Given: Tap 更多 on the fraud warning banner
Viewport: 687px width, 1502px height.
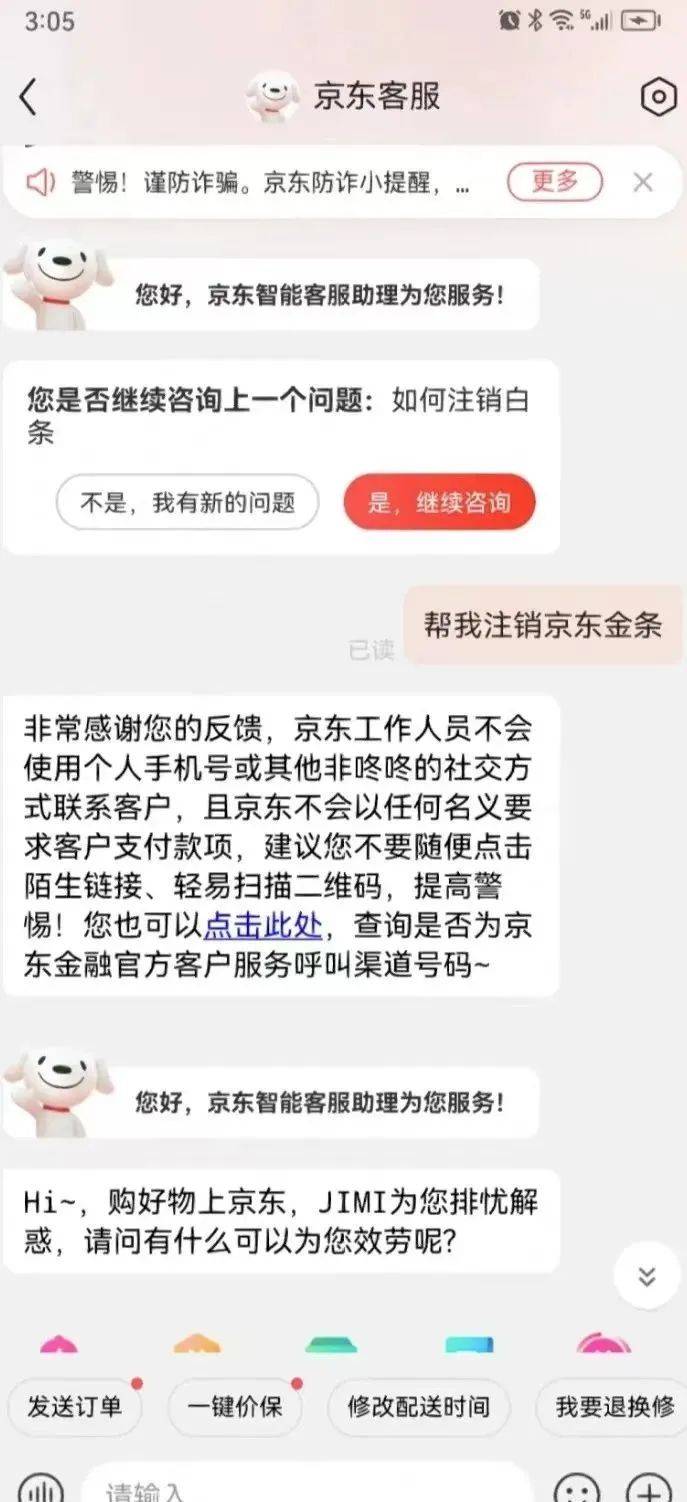Looking at the screenshot, I should coord(554,182).
